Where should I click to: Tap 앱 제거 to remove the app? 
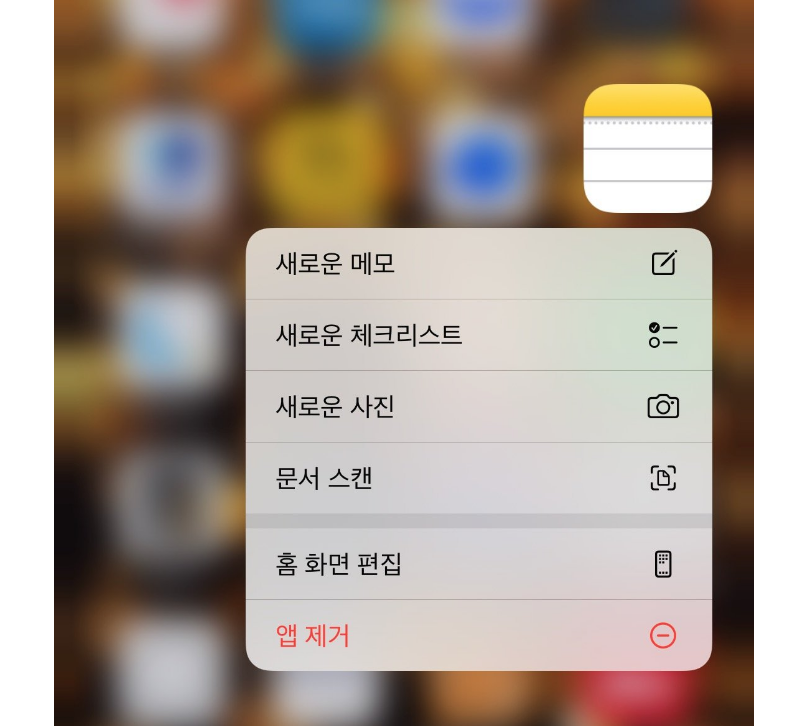(478, 635)
